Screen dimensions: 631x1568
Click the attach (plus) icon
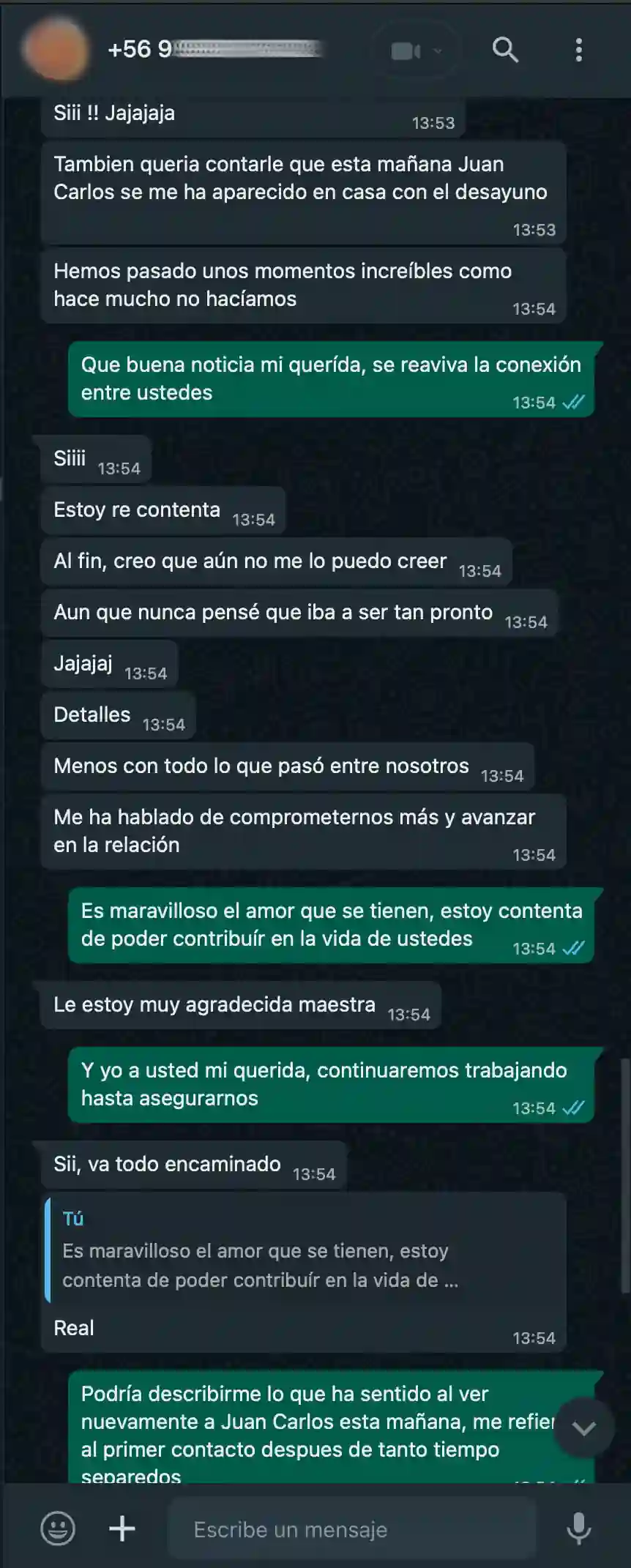122,1529
